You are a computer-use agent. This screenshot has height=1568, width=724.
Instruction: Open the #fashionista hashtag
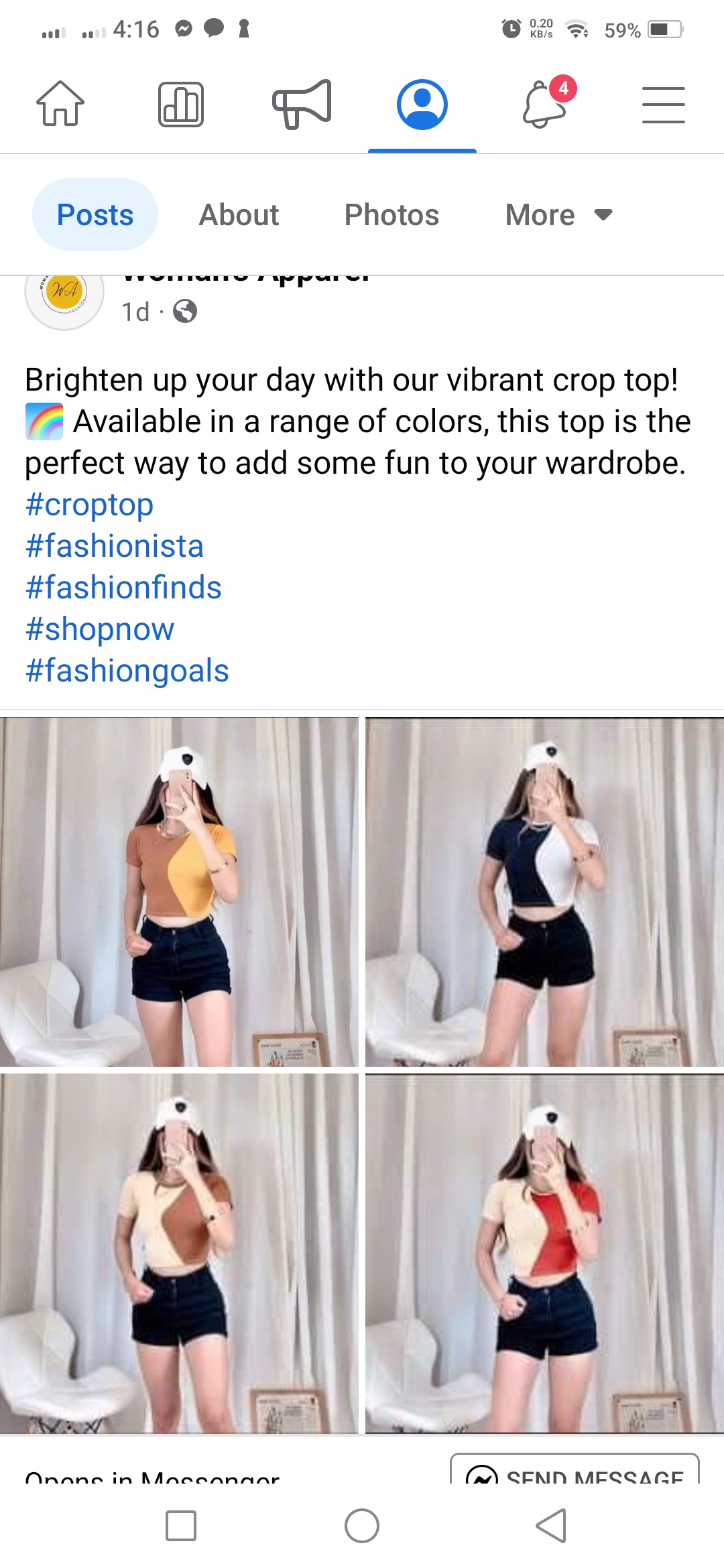click(114, 546)
